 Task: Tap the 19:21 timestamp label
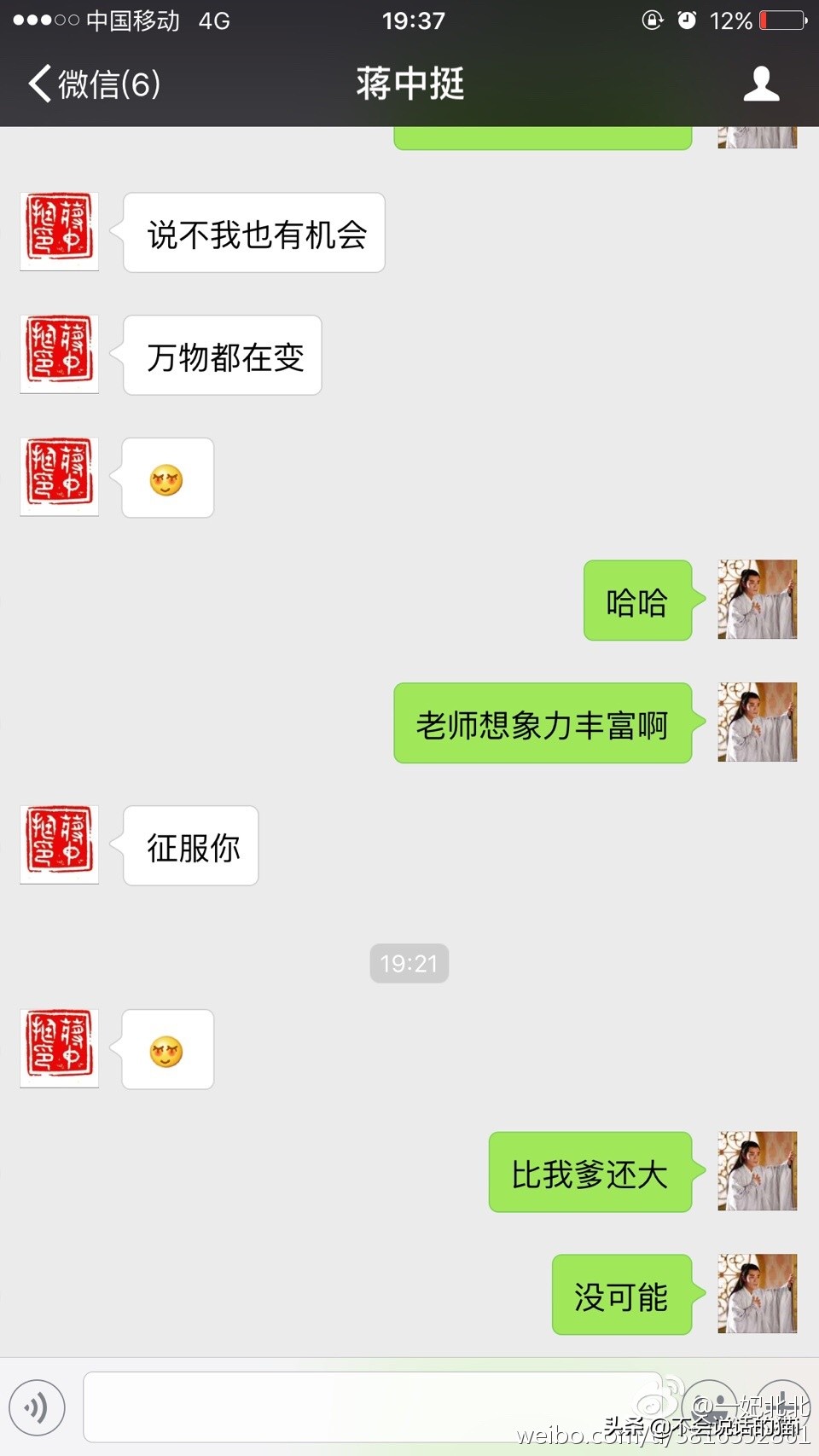click(409, 963)
